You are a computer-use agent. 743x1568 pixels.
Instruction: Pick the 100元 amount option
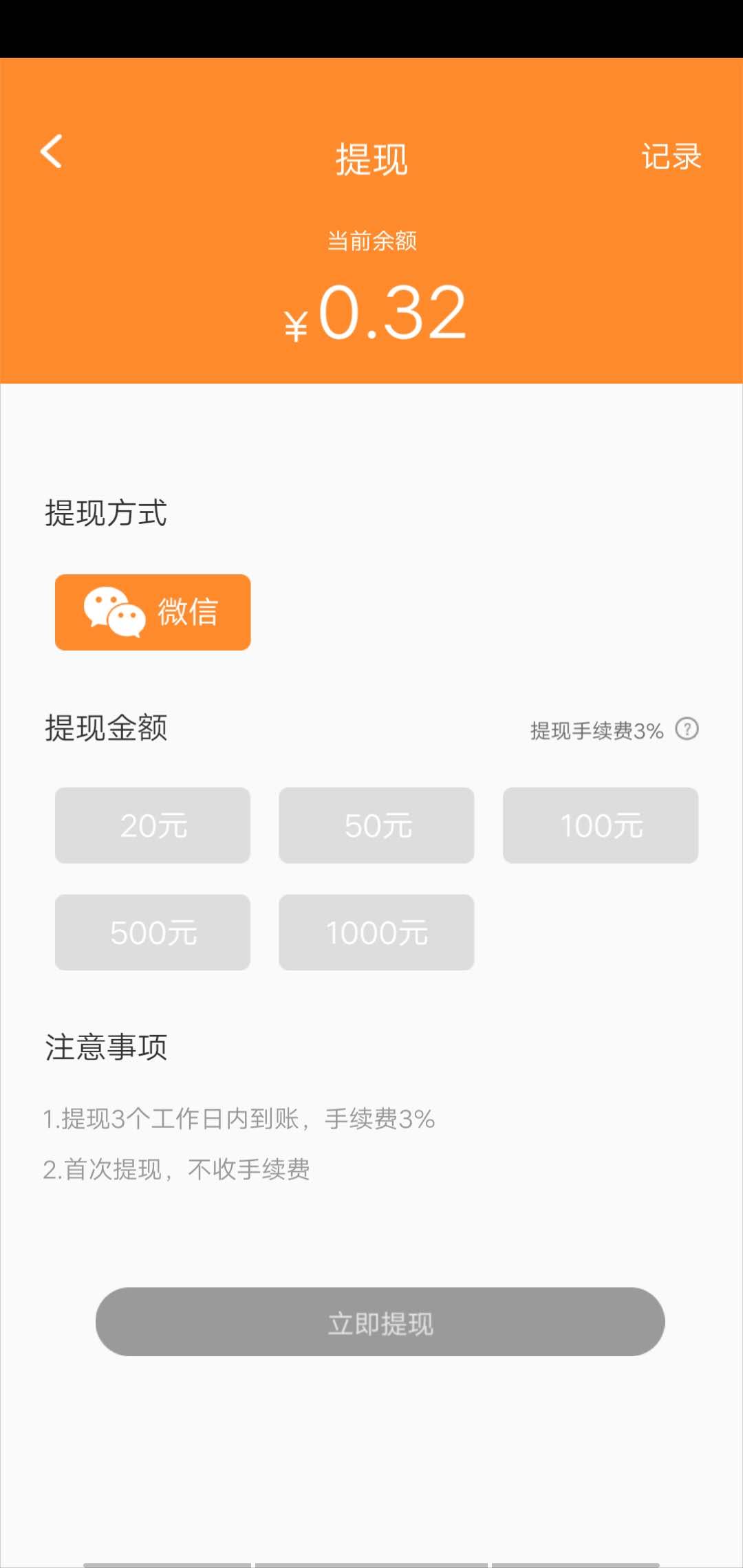click(x=600, y=825)
